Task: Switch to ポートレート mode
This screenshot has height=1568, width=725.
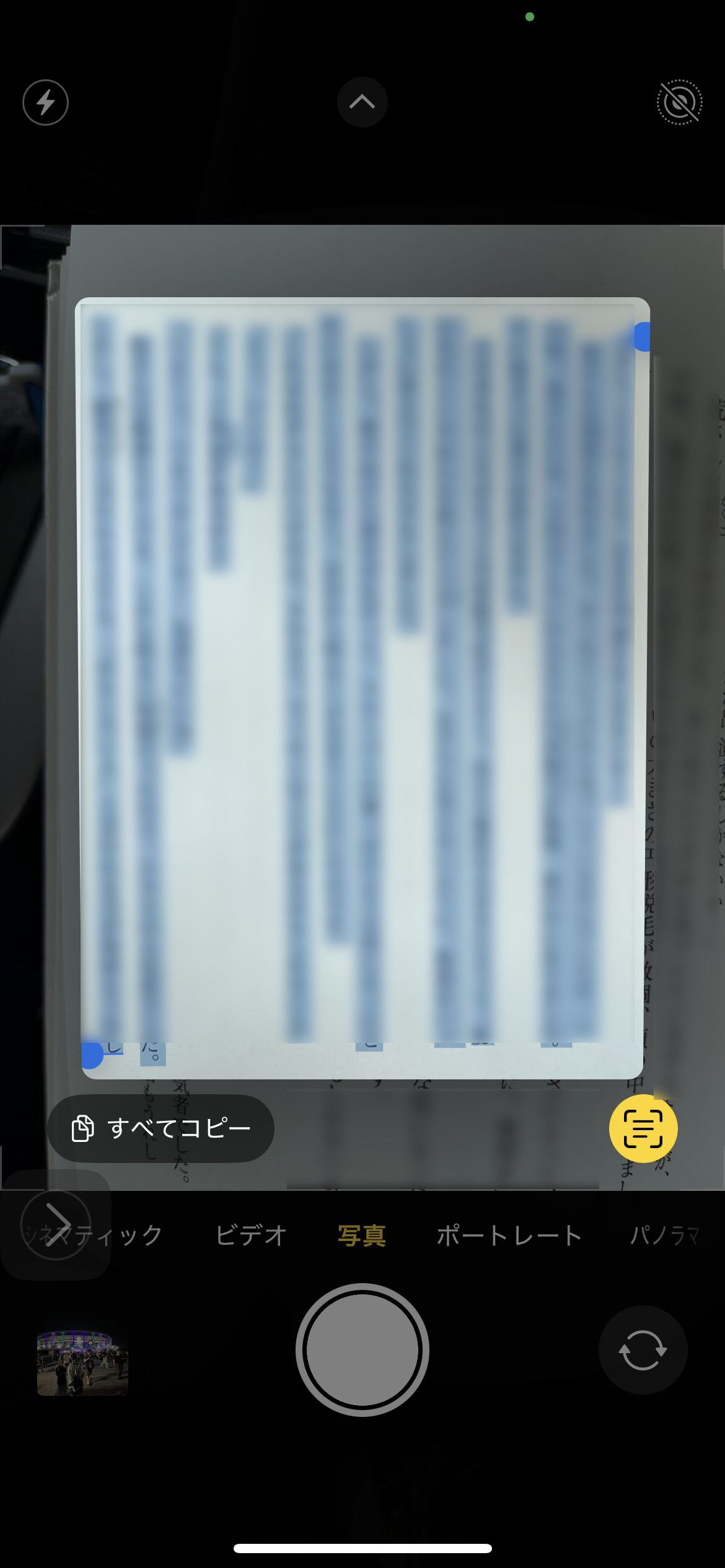Action: pos(509,1235)
